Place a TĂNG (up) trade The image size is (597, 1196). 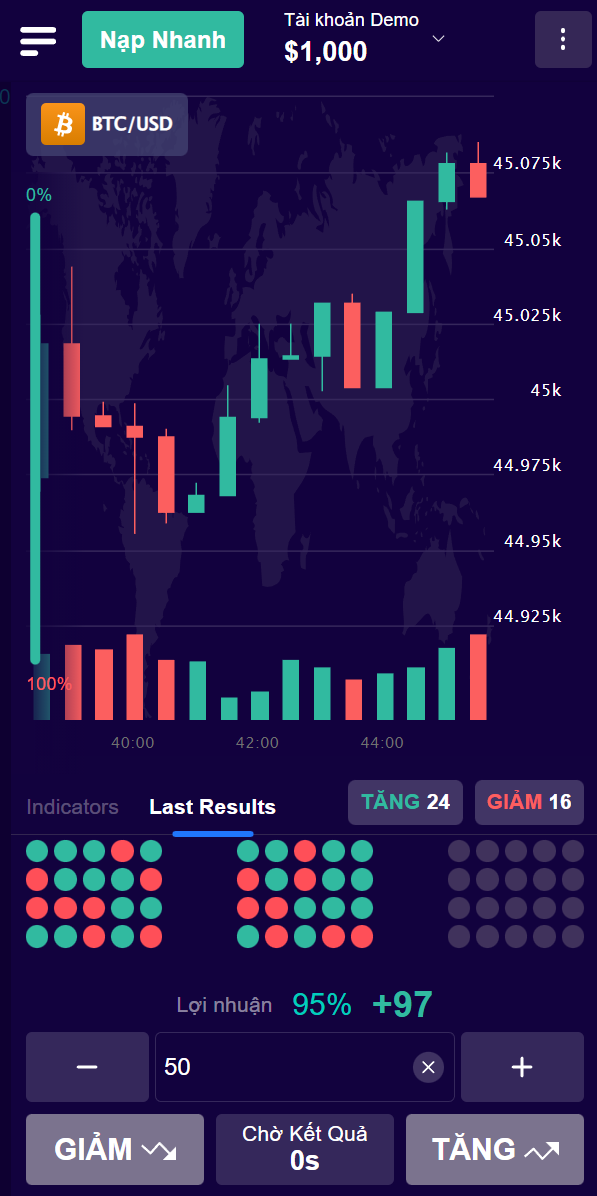point(495,1149)
